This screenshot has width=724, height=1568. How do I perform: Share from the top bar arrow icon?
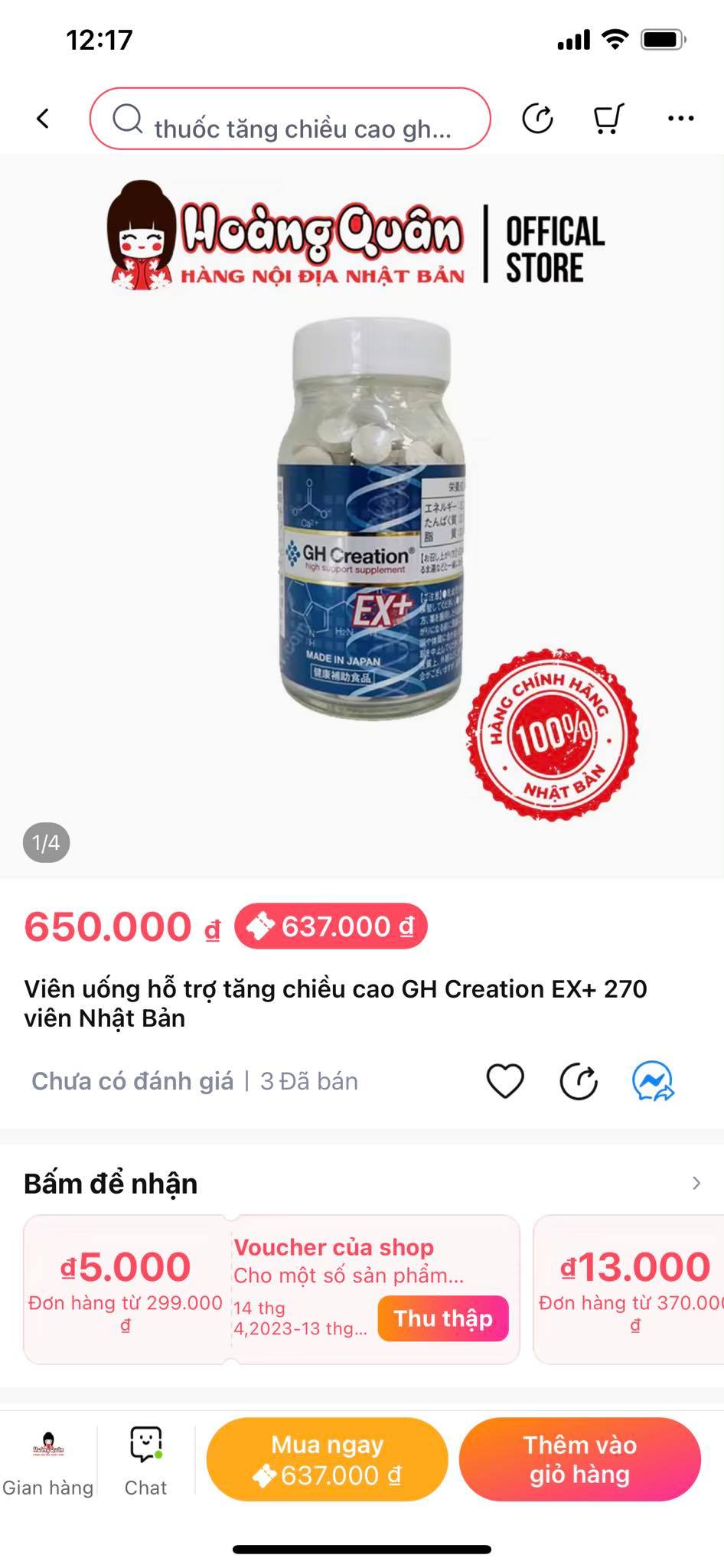(x=537, y=119)
